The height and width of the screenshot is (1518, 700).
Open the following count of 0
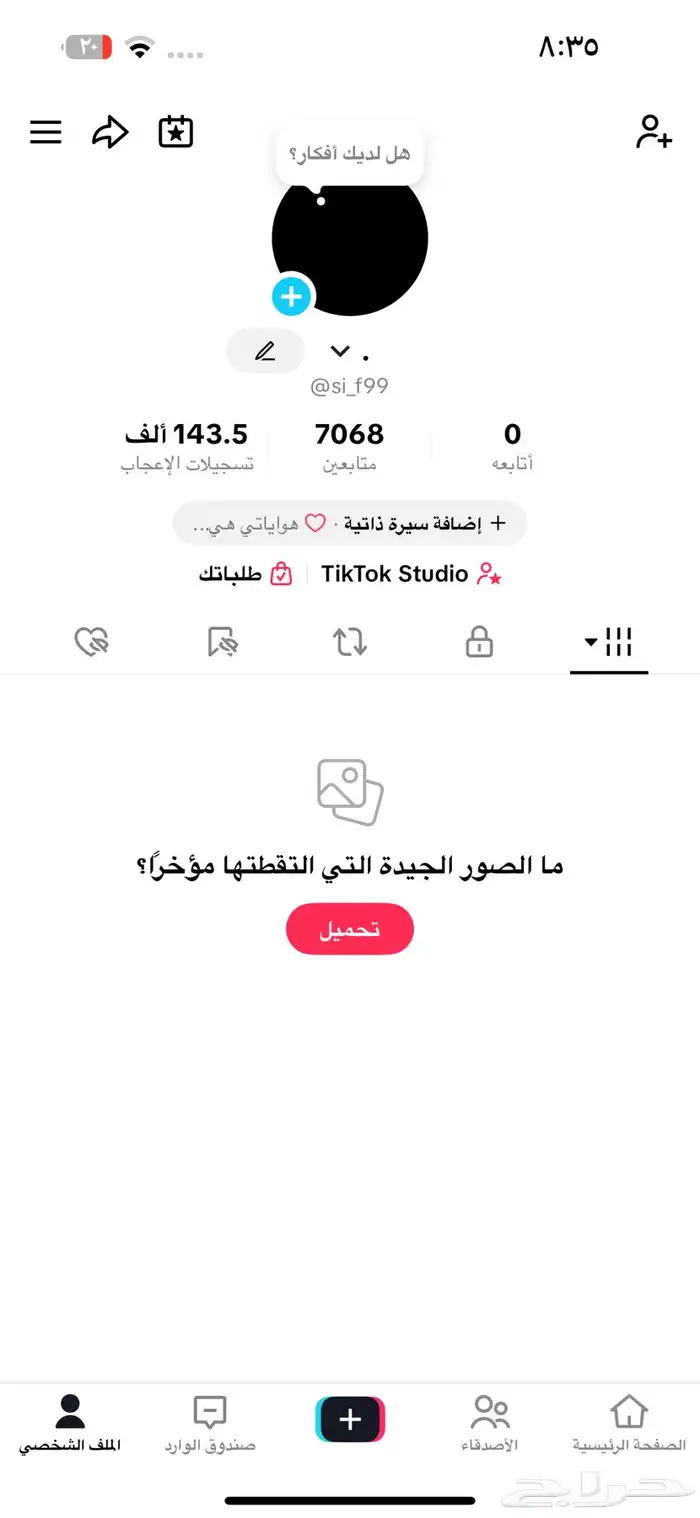tap(512, 446)
